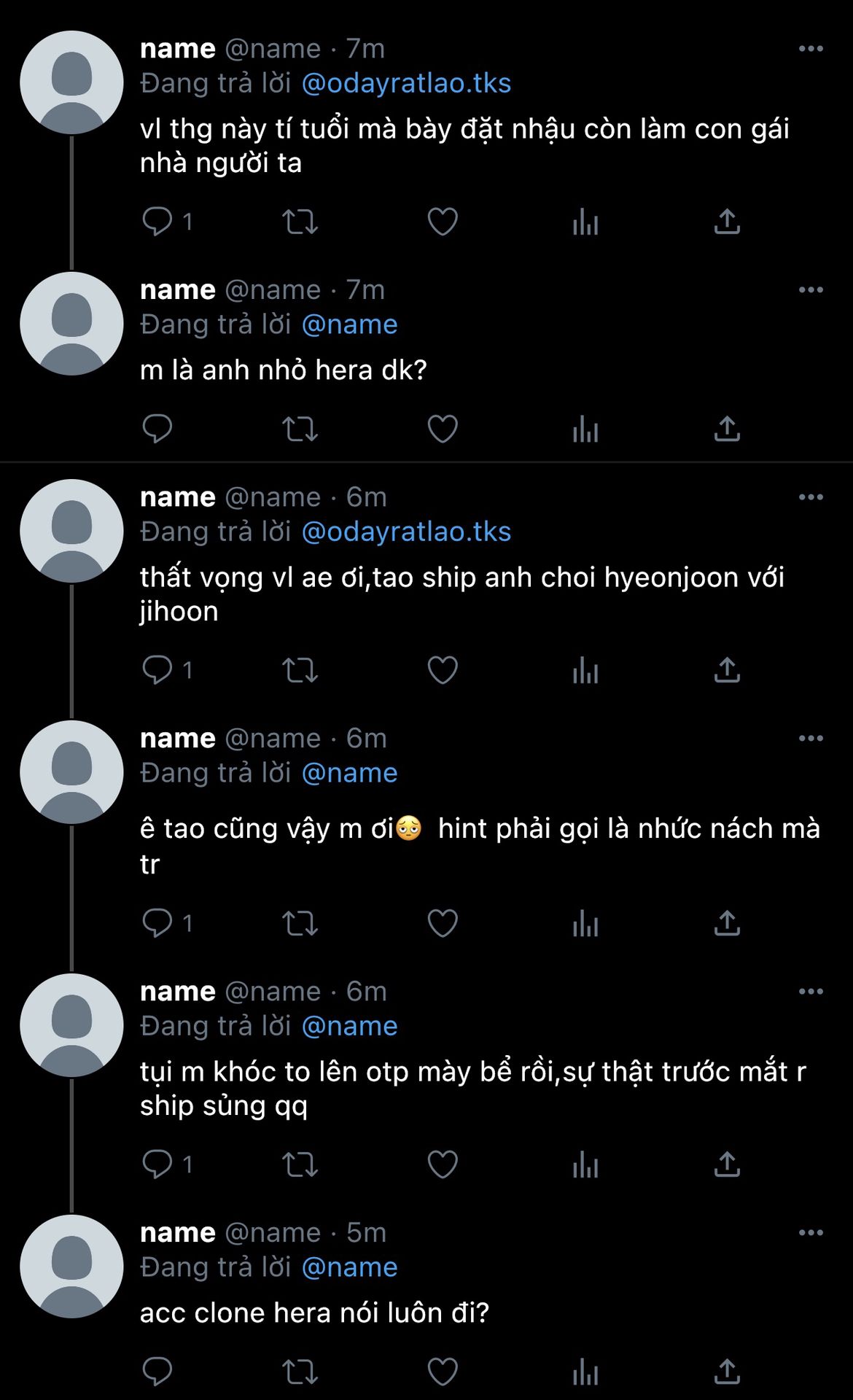
Task: Open overflow menu on 'acc clone hera' tweet
Action: point(811,1233)
